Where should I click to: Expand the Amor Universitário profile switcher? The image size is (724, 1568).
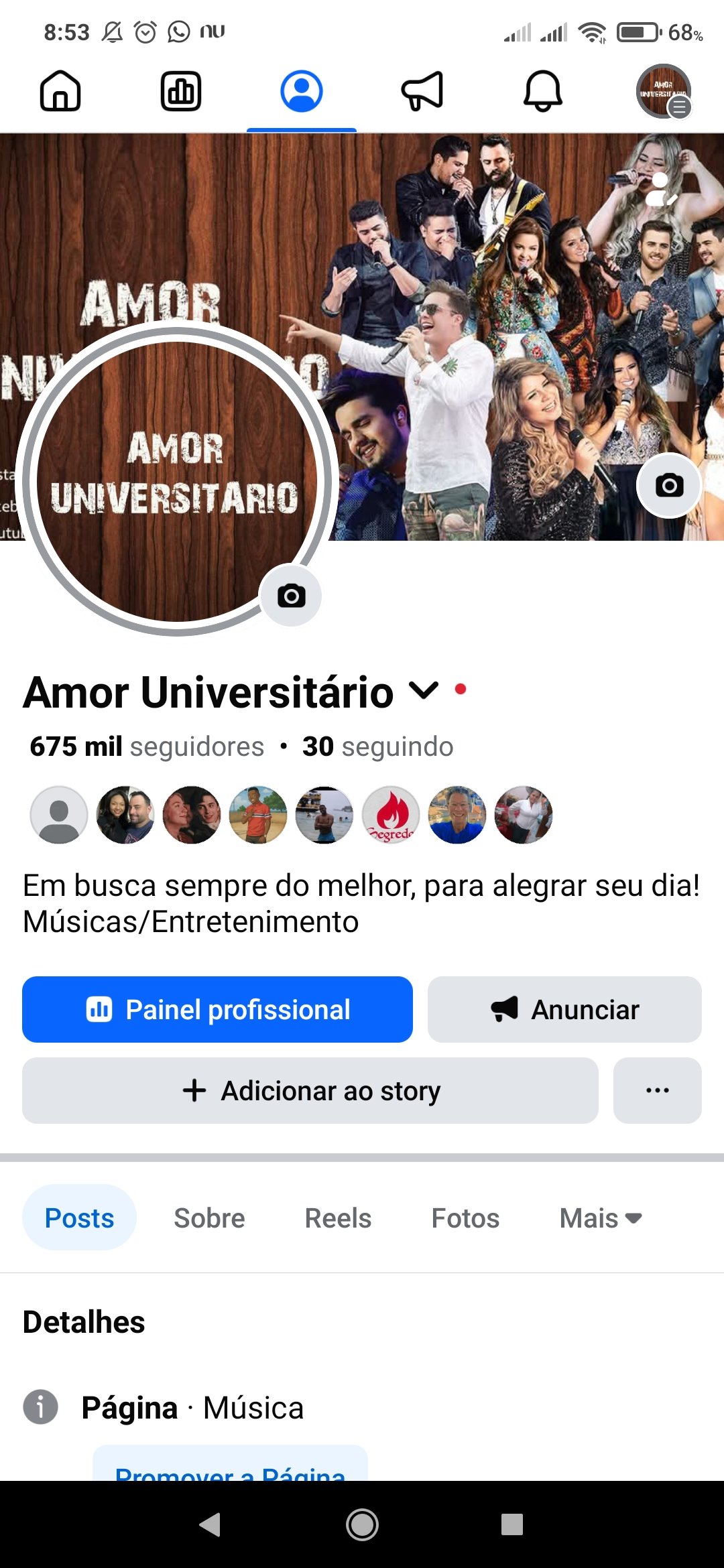pyautogui.click(x=424, y=690)
